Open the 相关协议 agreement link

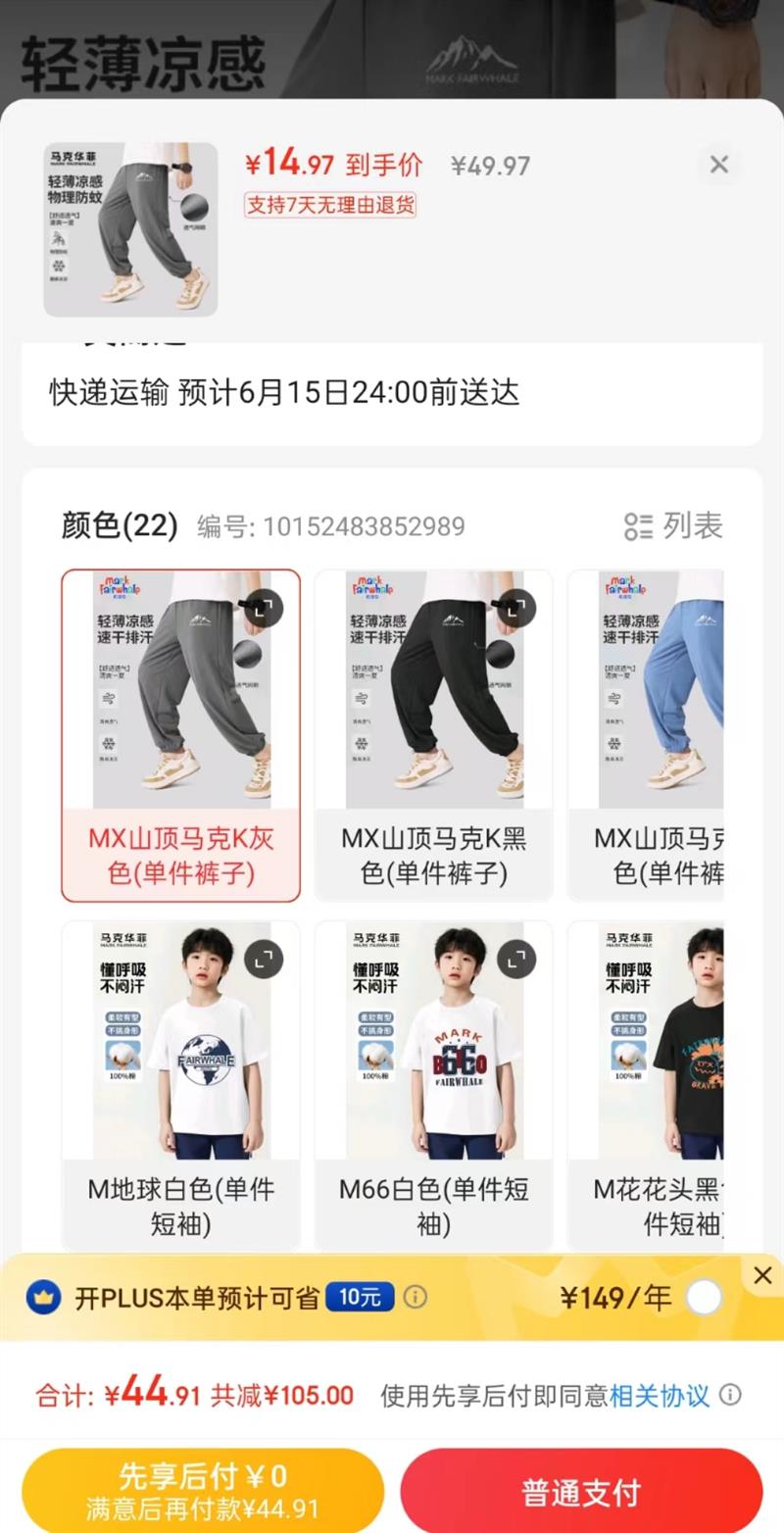point(660,1396)
